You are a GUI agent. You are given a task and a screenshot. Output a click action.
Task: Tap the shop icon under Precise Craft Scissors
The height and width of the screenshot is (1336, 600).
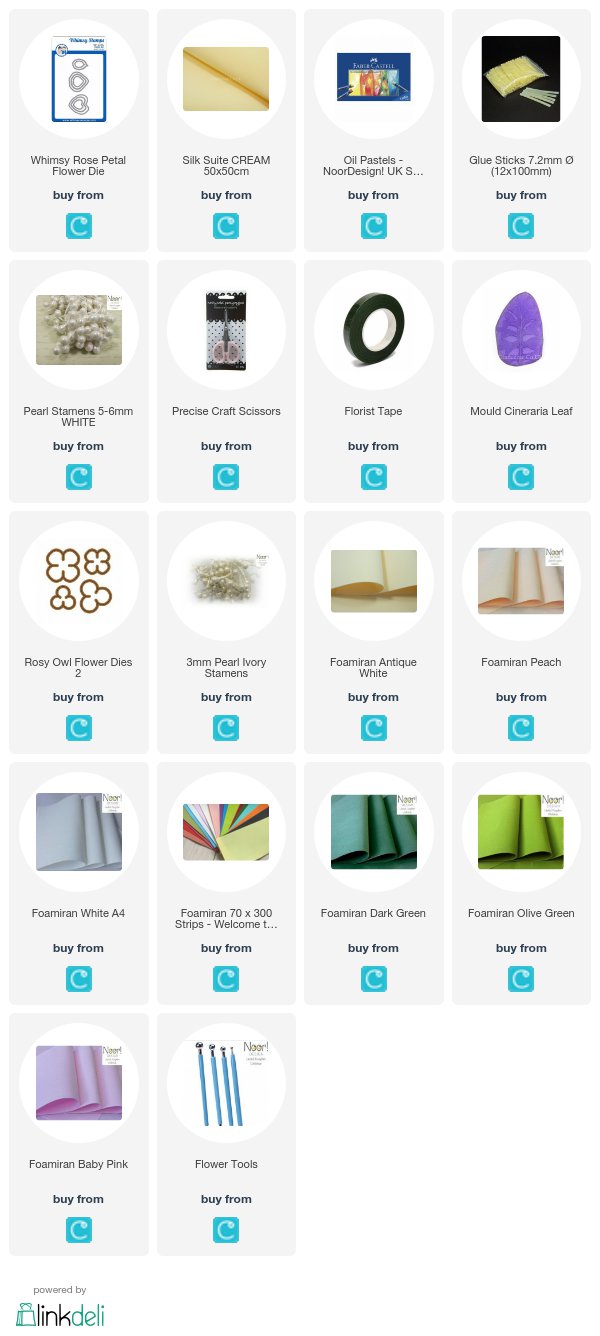[226, 477]
